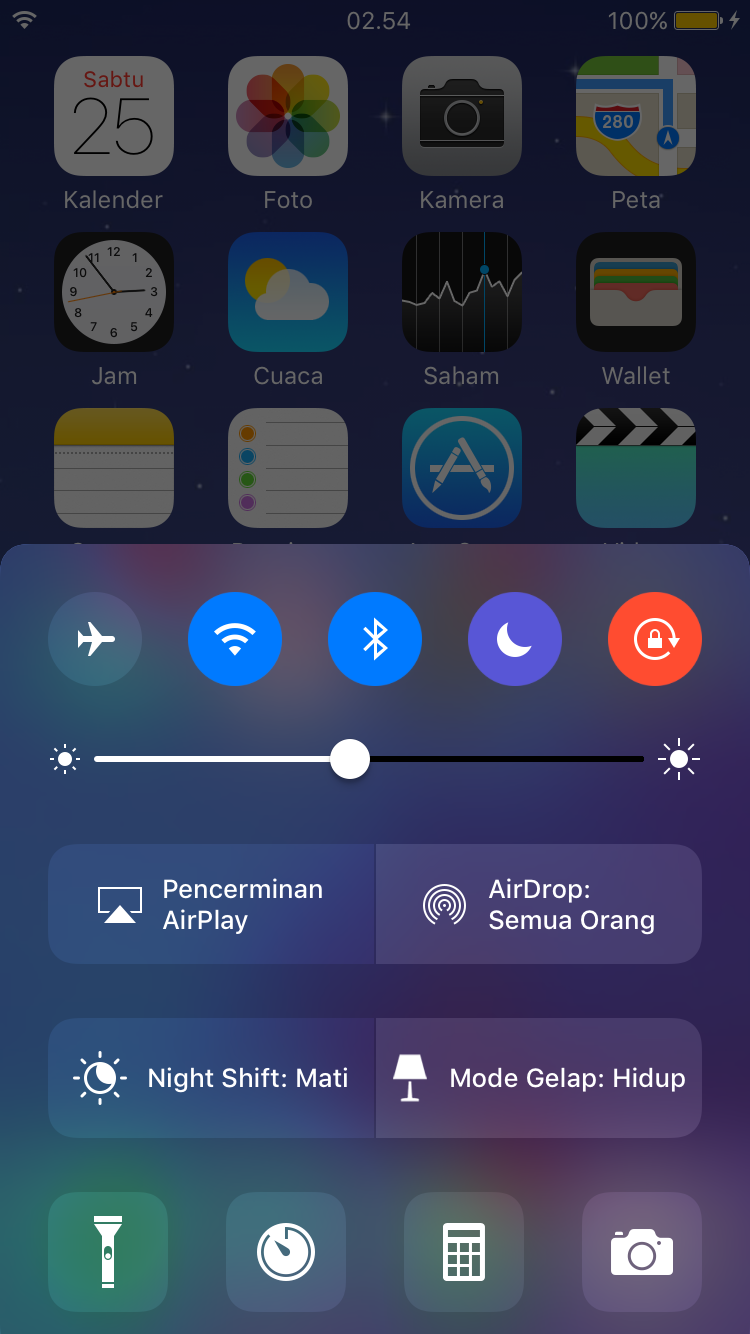Open the camera shortcut

pyautogui.click(x=642, y=1251)
